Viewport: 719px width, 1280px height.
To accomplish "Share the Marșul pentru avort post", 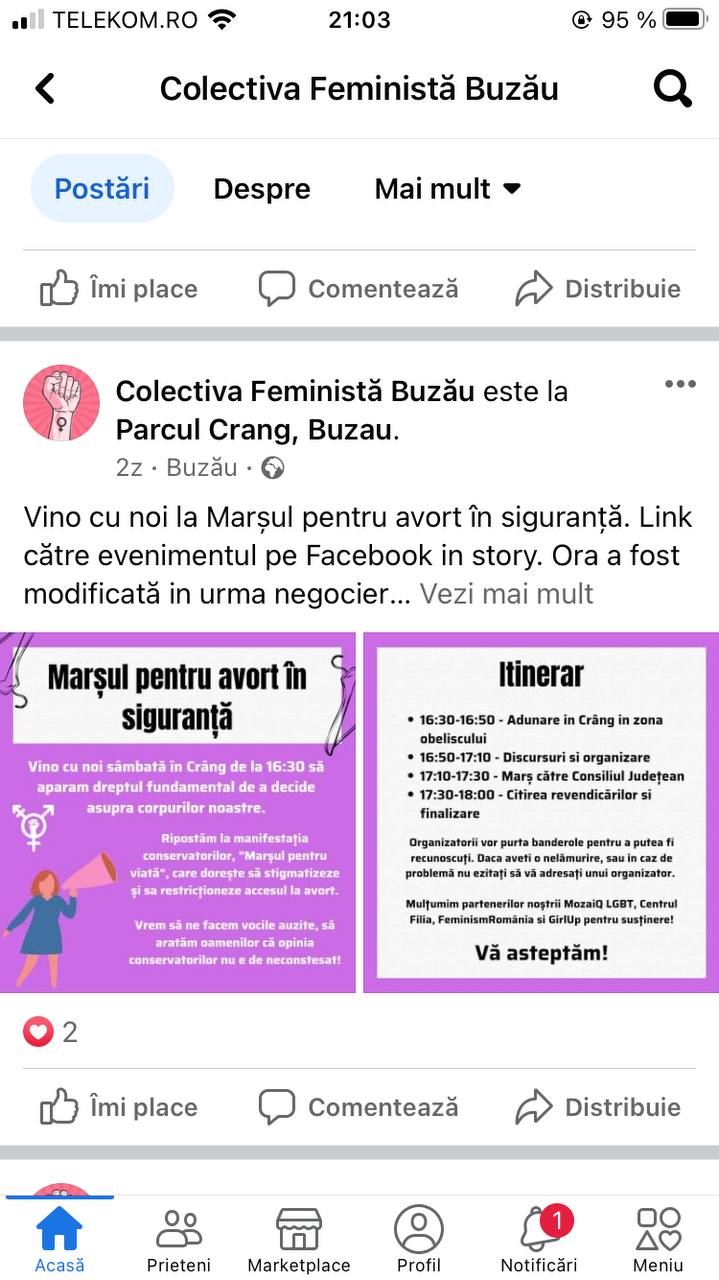I will [x=598, y=1107].
